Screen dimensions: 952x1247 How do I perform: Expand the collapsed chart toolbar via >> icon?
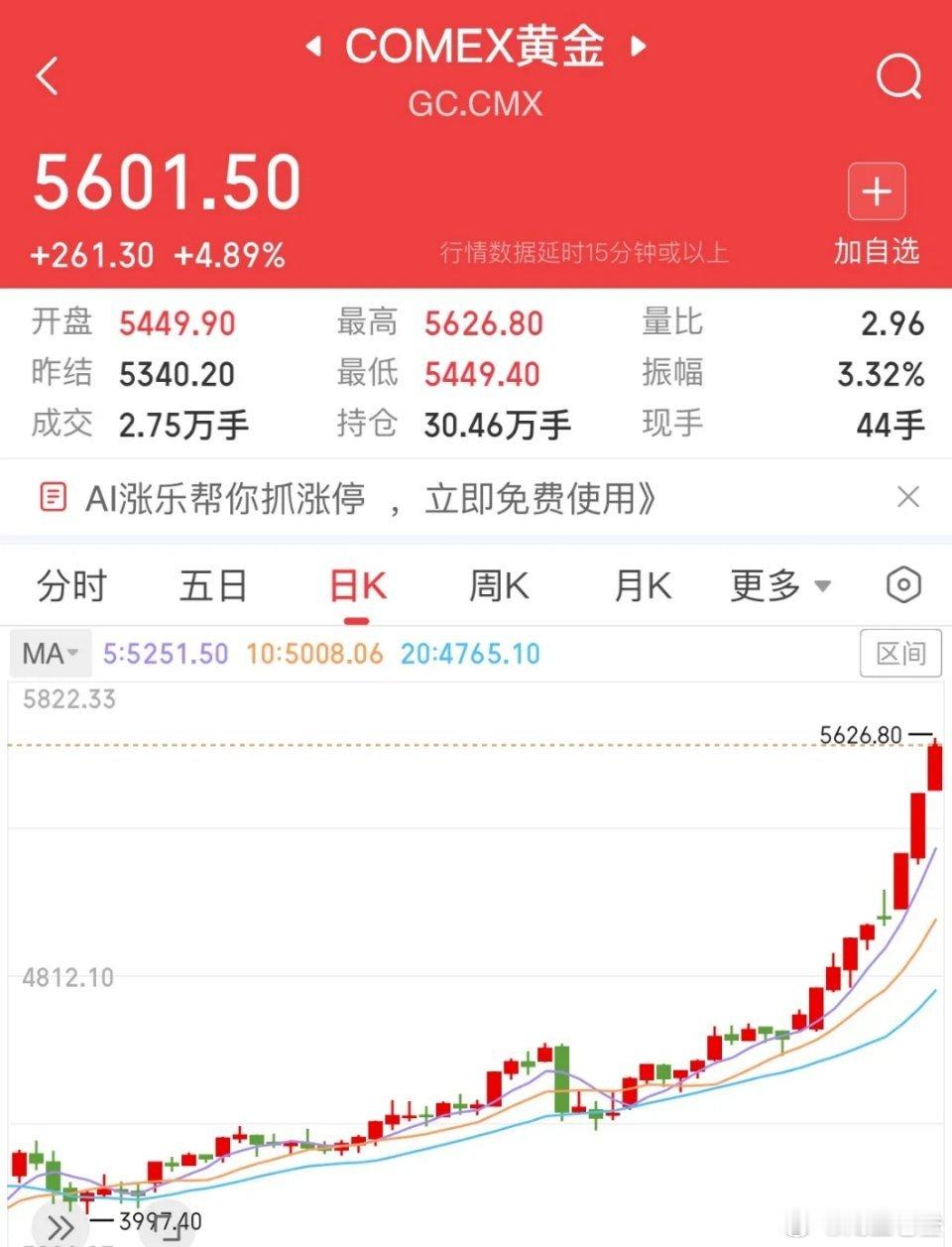(x=59, y=1225)
